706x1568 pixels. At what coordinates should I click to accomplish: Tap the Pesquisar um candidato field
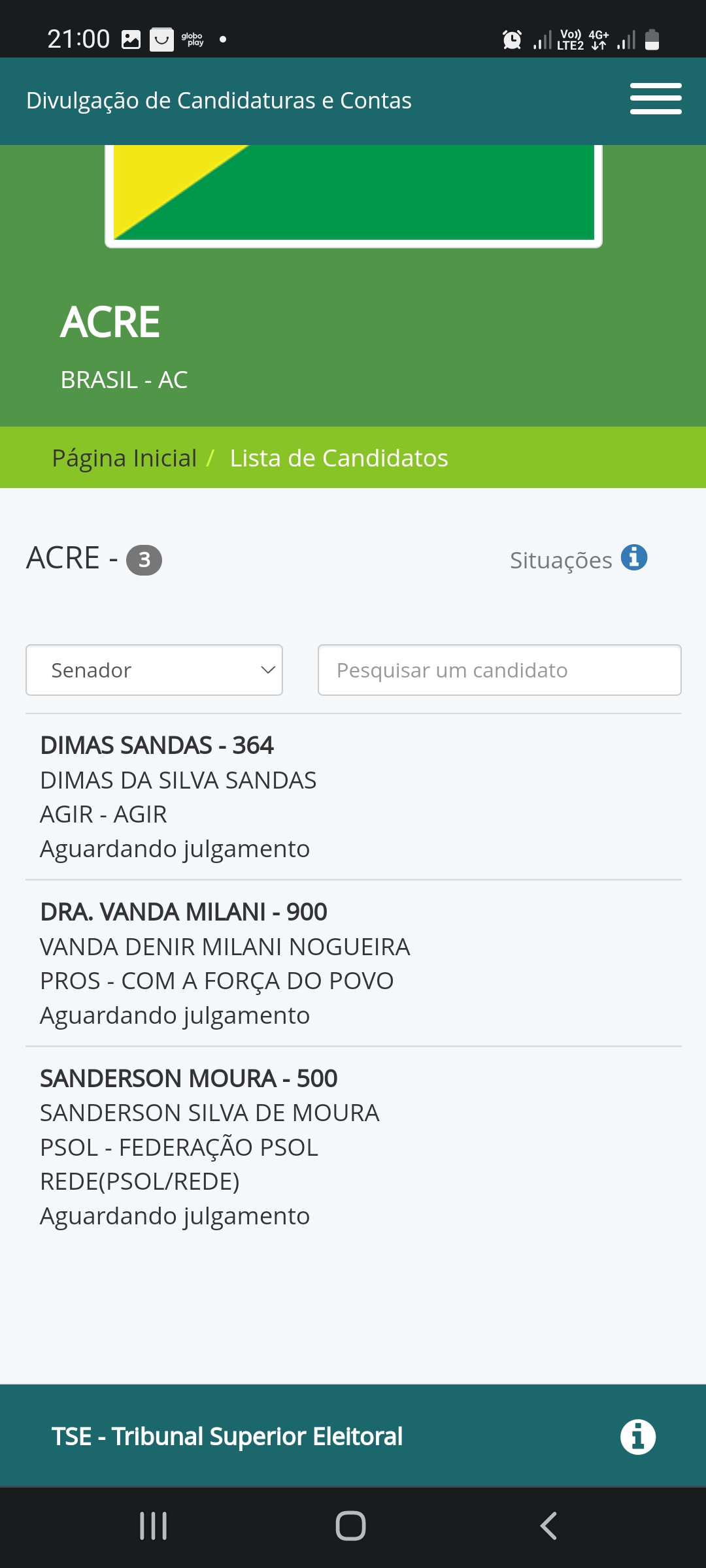coord(499,670)
